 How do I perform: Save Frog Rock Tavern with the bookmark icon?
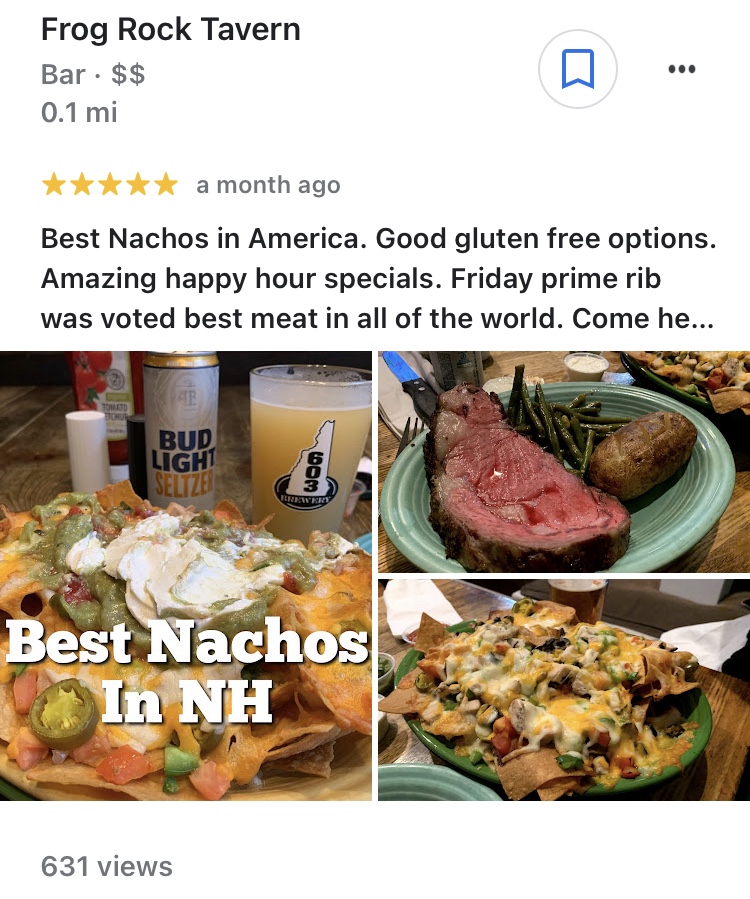[577, 69]
